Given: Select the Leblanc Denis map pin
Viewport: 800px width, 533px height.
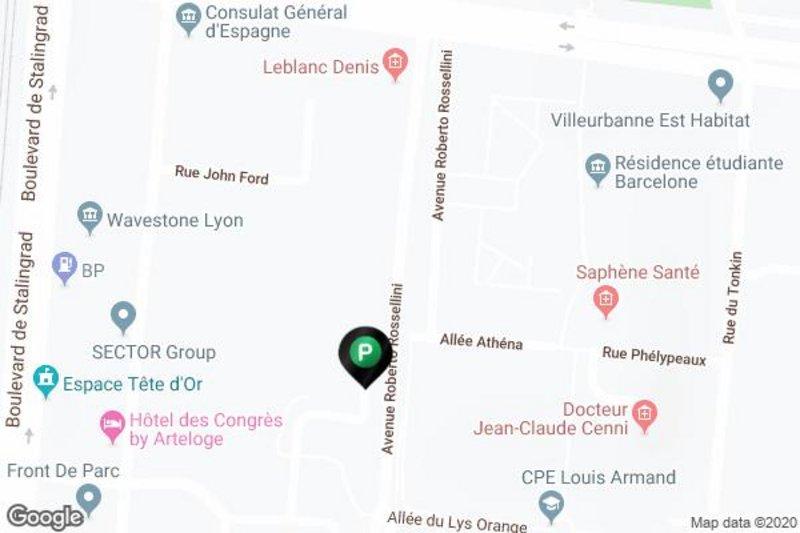Looking at the screenshot, I should pos(397,66).
